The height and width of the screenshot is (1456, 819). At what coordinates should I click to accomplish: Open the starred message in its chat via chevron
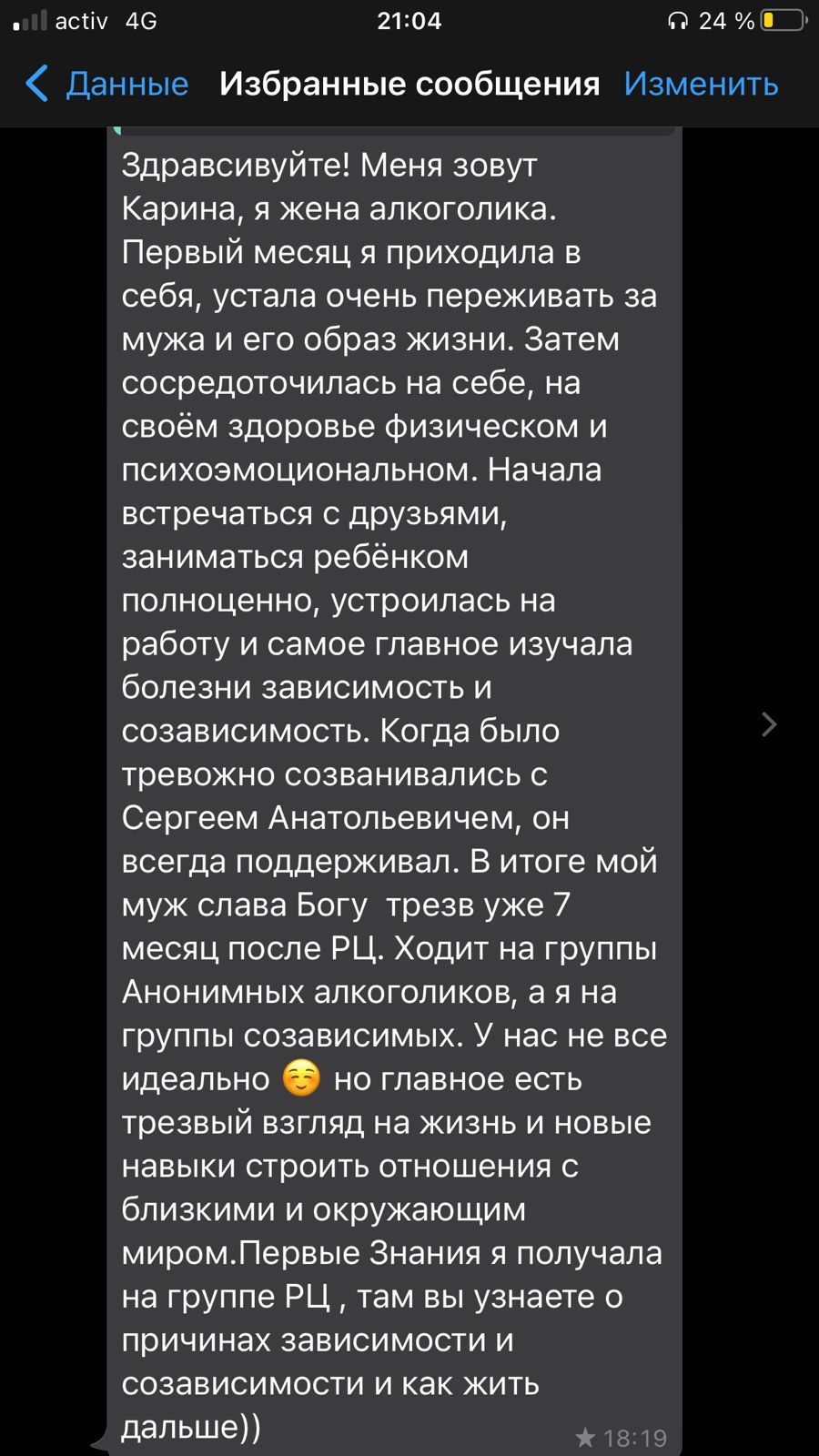click(769, 724)
